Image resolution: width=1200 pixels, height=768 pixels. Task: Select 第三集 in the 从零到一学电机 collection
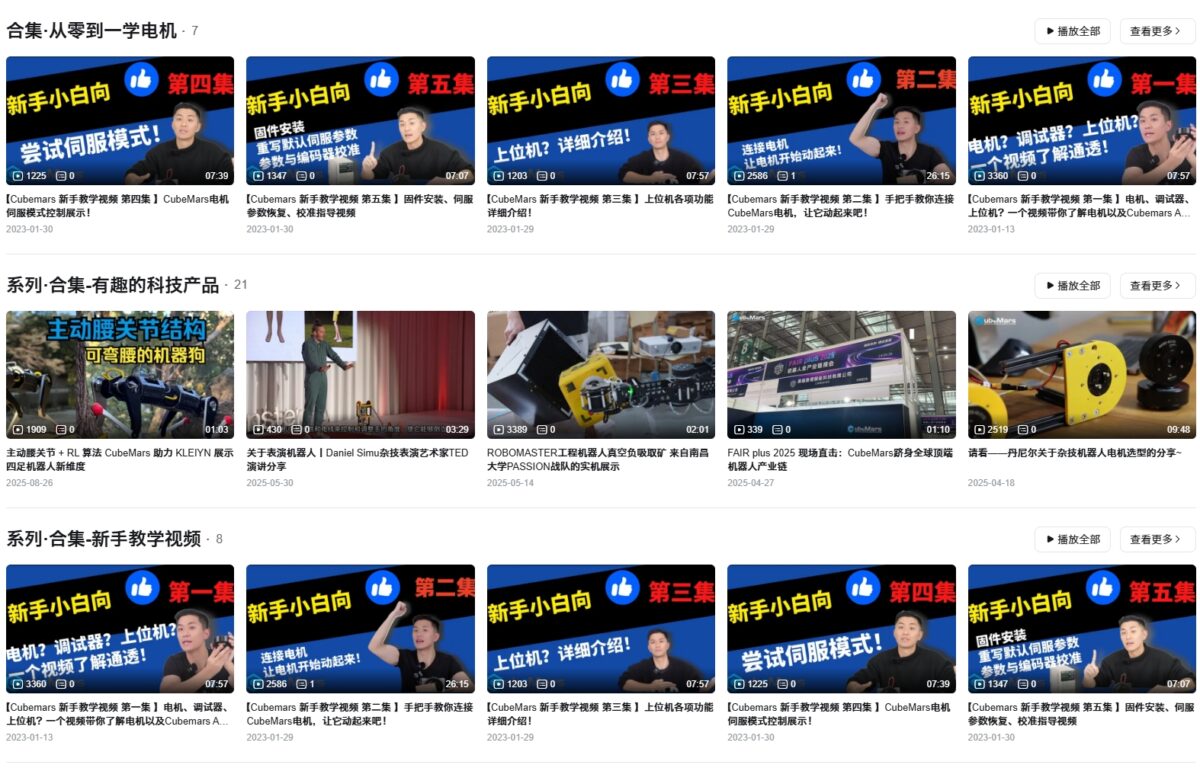(x=601, y=120)
